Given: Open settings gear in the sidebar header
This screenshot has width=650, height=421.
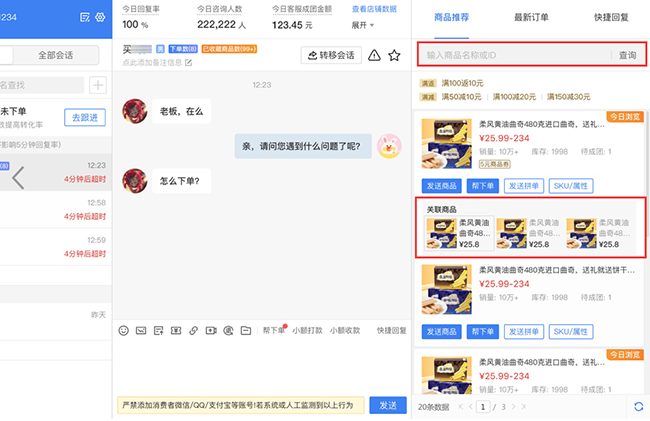Looking at the screenshot, I should (100, 17).
